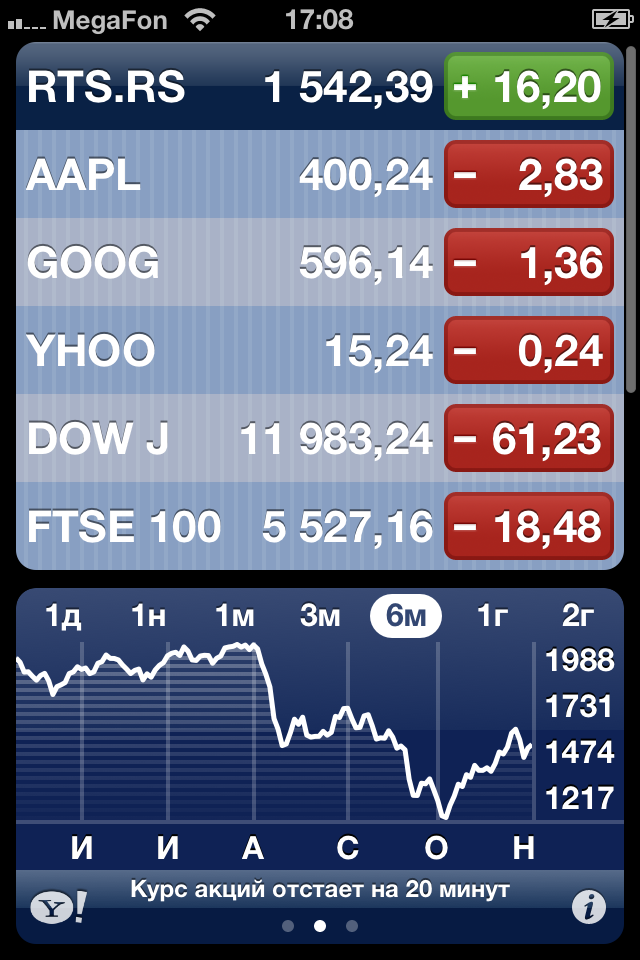Show the FTSE 100 index chart
This screenshot has height=960, width=640.
tap(220, 526)
